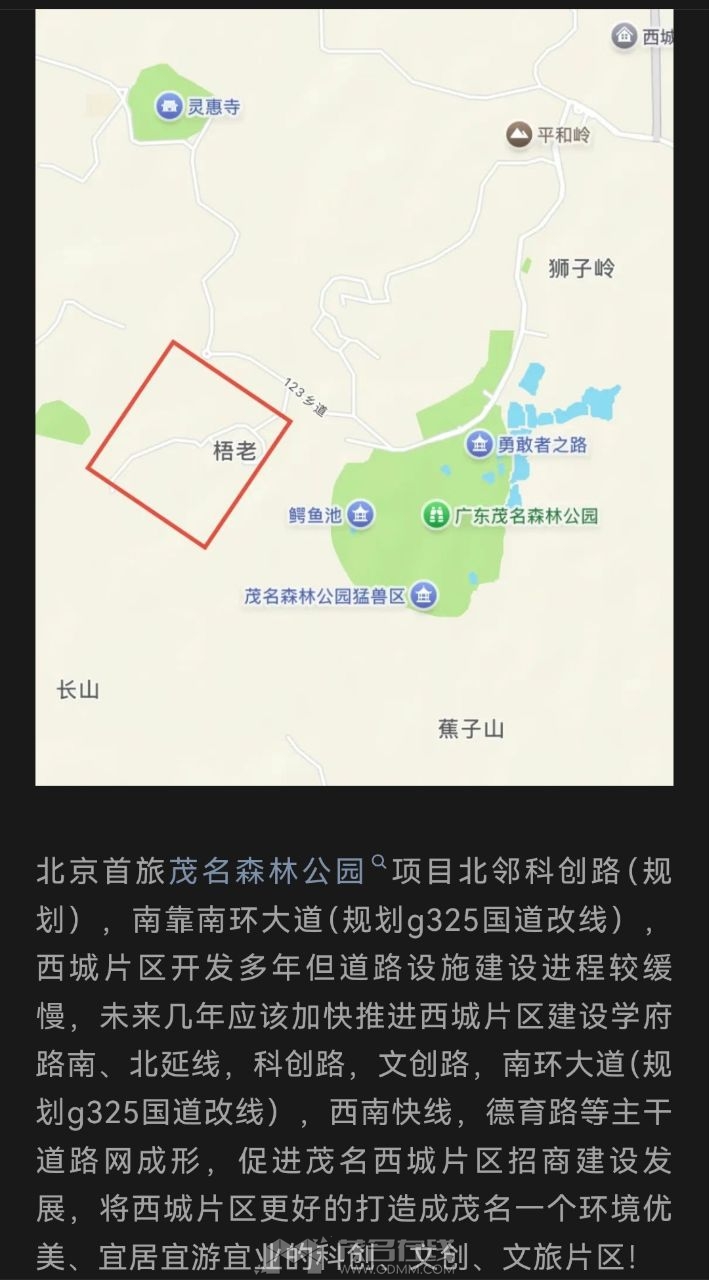This screenshot has height=1280, width=709.
Task: Open the 茂名森林公园 highlighted search link
Action: (268, 870)
